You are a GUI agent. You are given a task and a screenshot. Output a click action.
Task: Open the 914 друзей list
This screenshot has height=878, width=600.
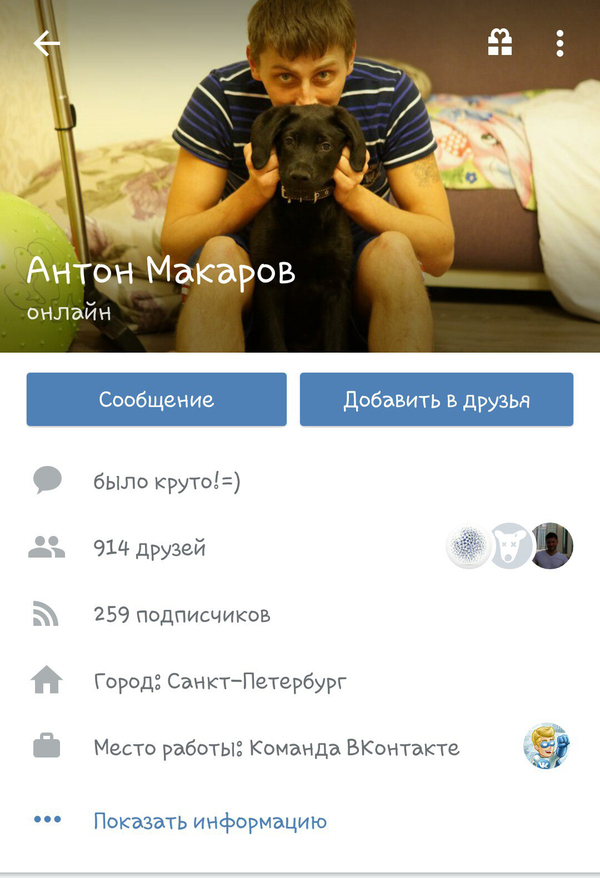(149, 547)
